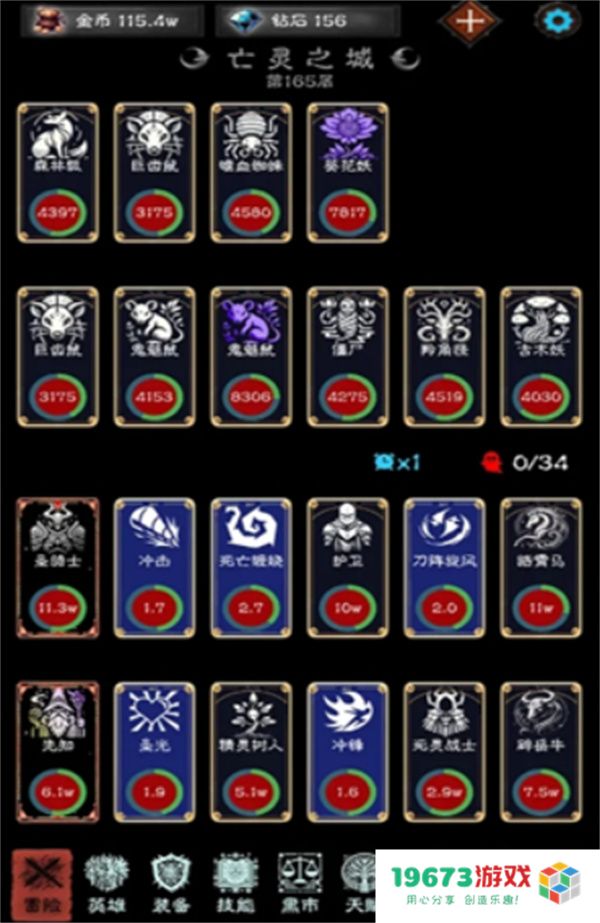Select the 死灵战士 unit card
The image size is (600, 923).
(x=443, y=752)
